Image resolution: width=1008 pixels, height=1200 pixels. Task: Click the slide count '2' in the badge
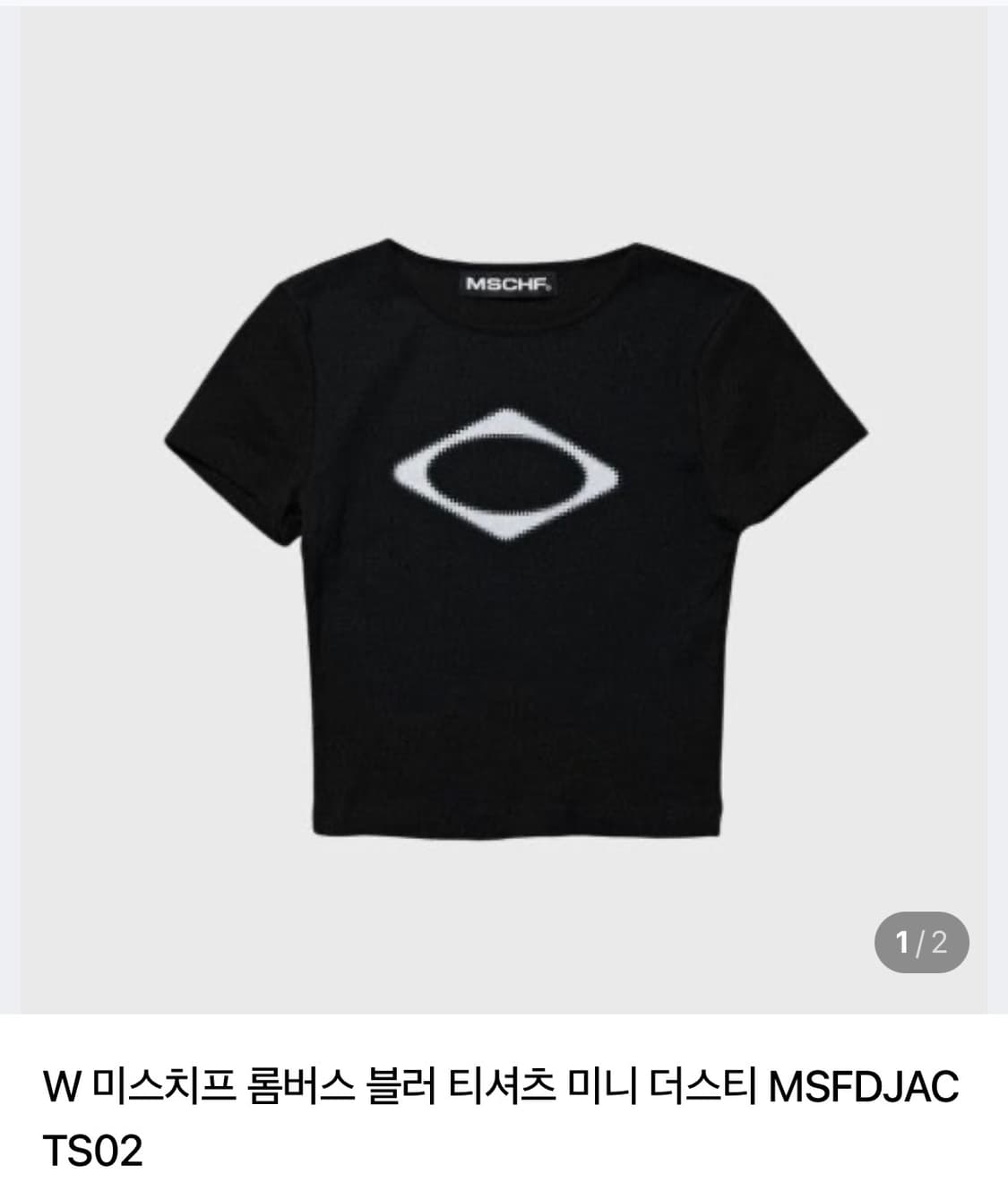(939, 942)
